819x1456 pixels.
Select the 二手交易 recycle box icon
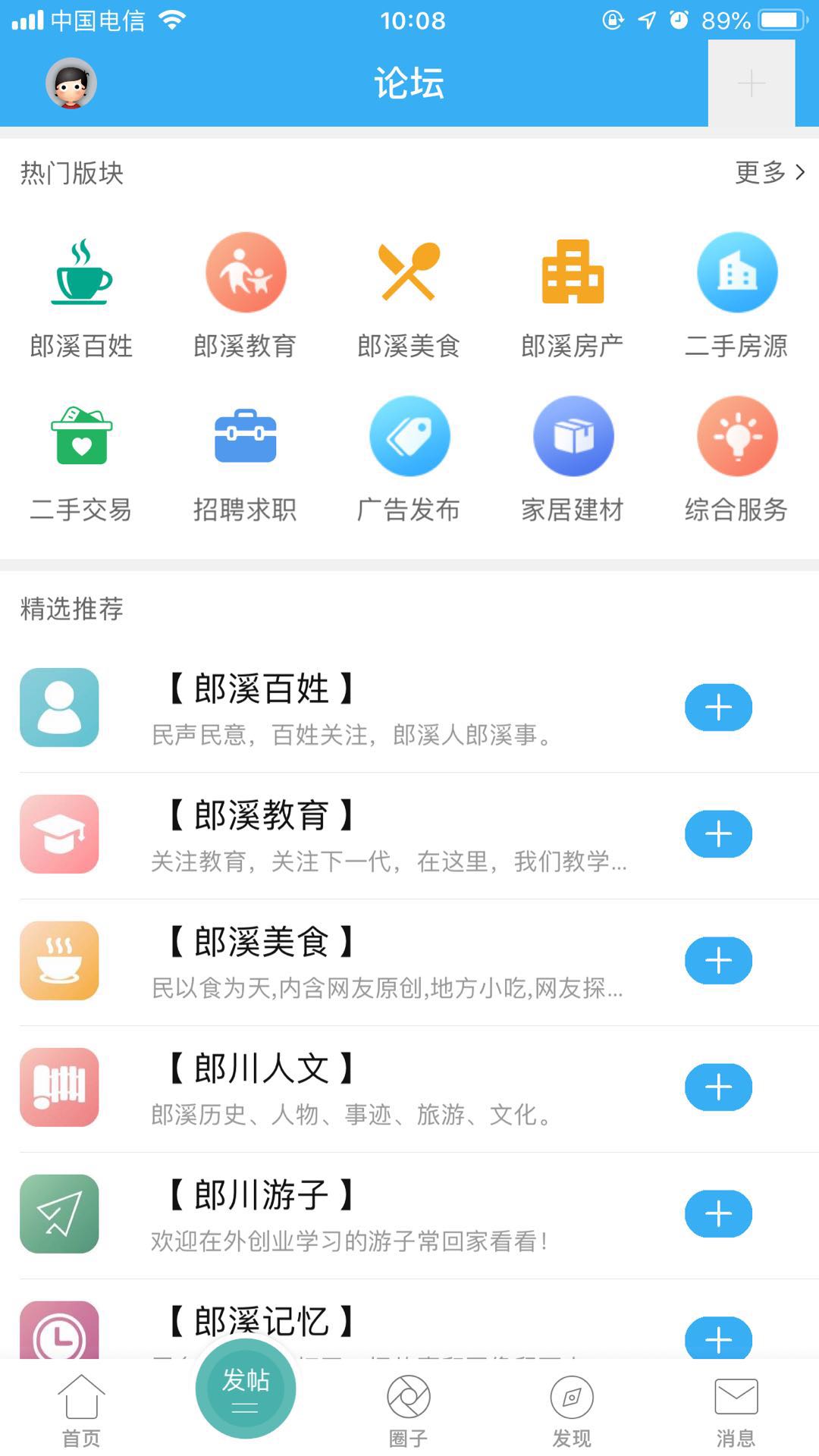(82, 436)
